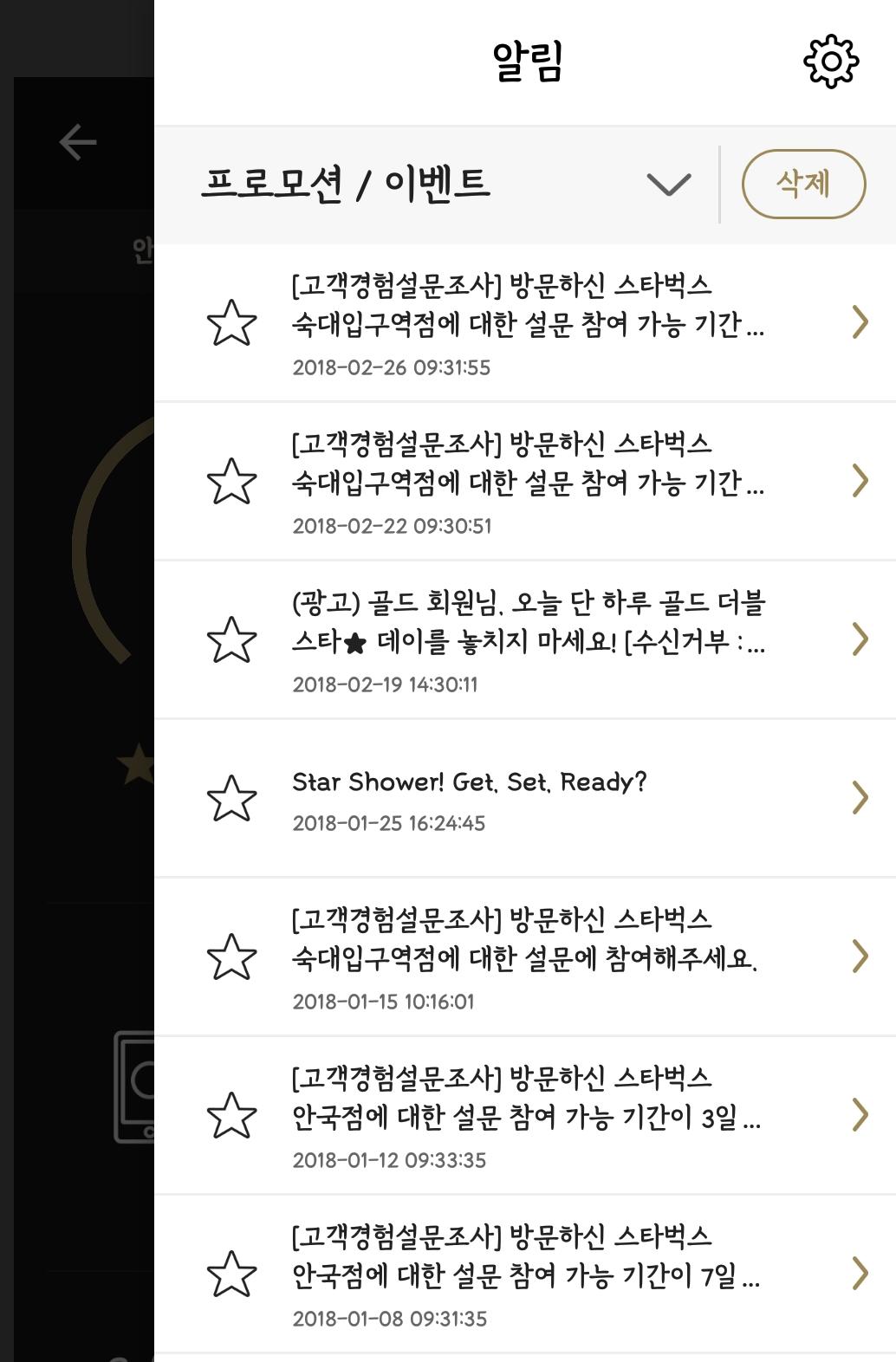Go back with the arrow icon
The image size is (896, 1362).
[x=78, y=143]
